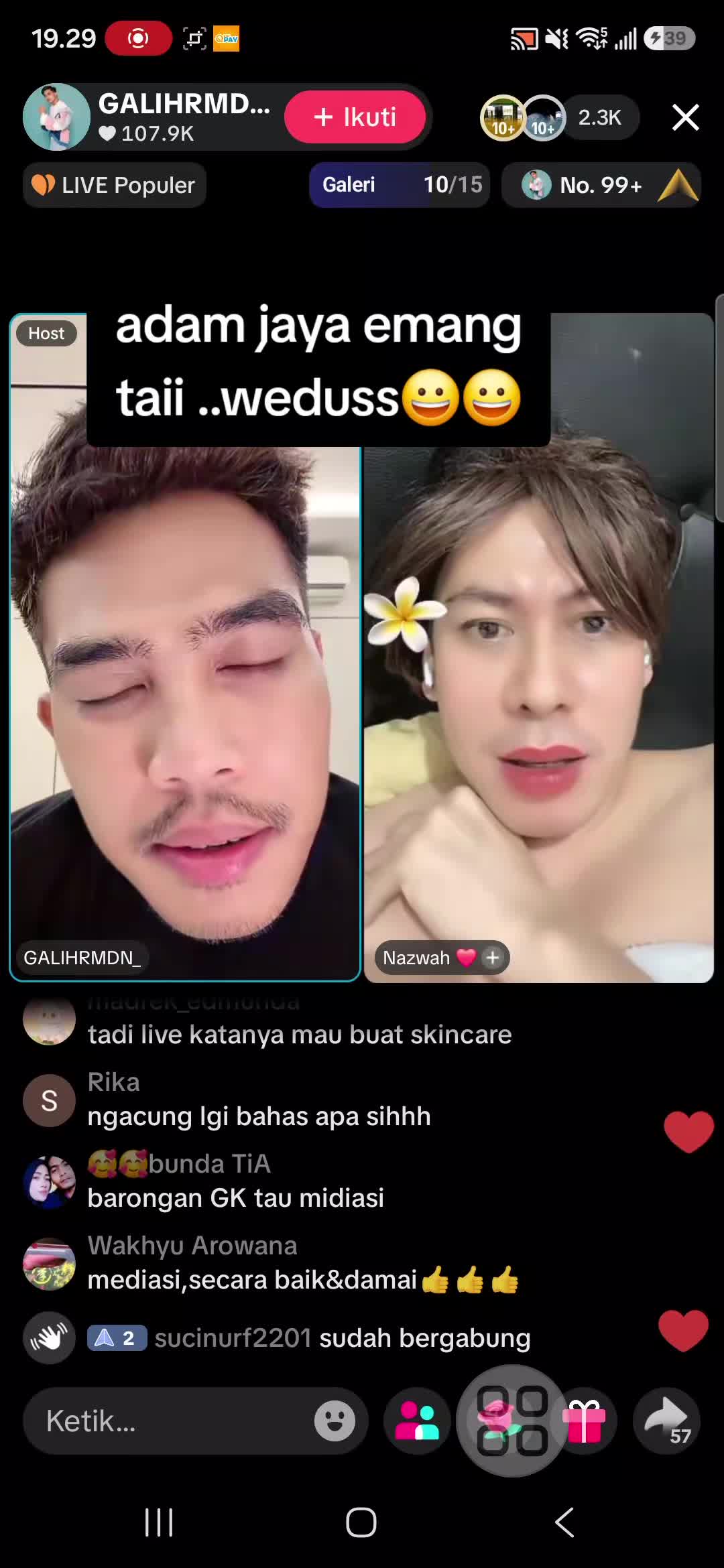The height and width of the screenshot is (1568, 724).
Task: Tap the plus icon next to Nazwah
Action: [493, 958]
